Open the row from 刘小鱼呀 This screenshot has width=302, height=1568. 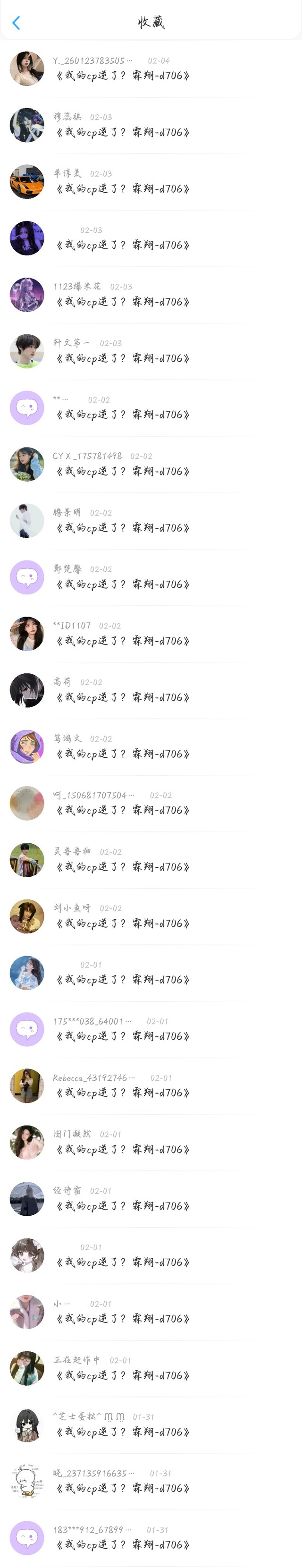pyautogui.click(x=151, y=916)
